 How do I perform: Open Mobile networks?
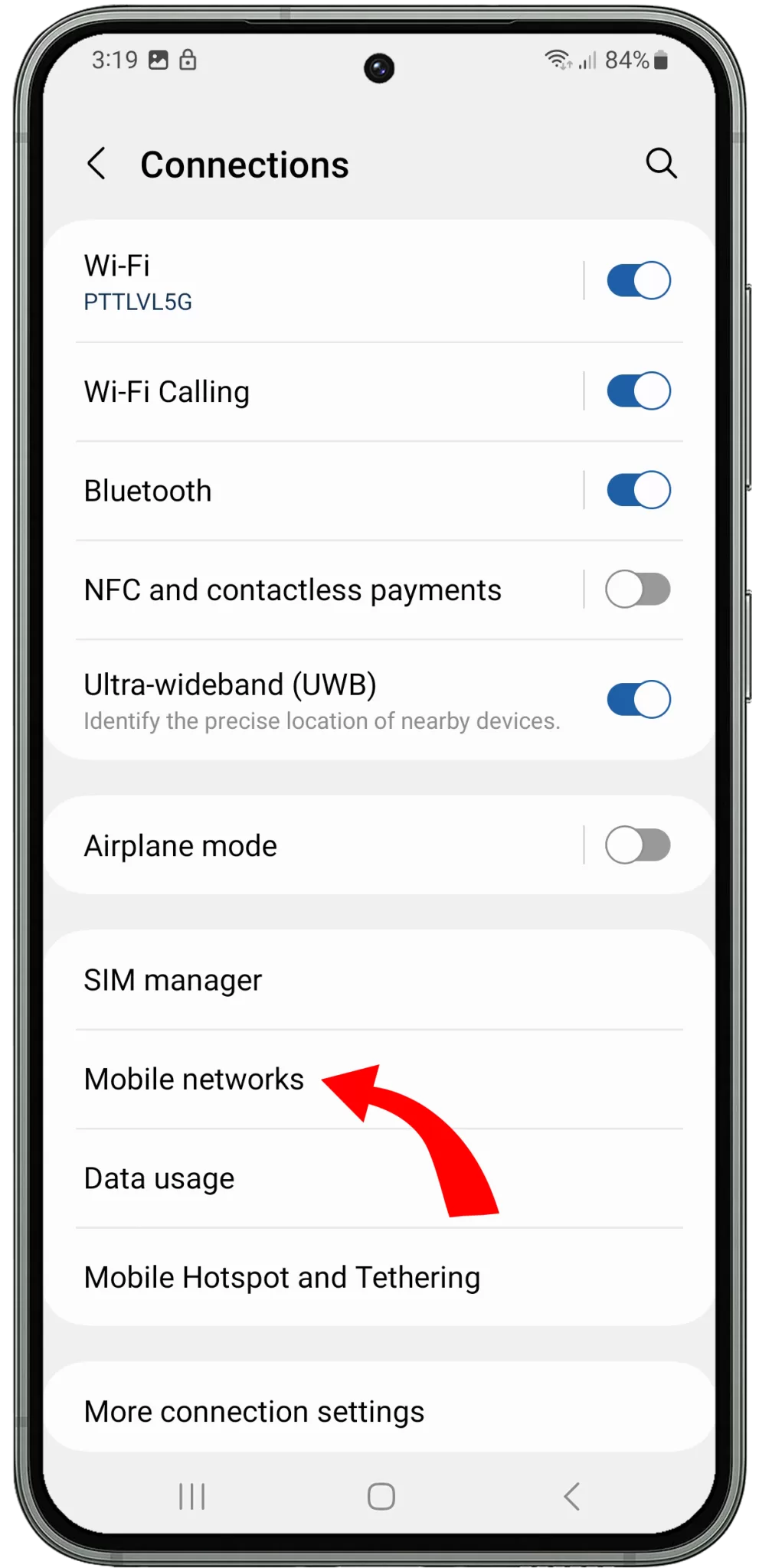pos(379,1080)
